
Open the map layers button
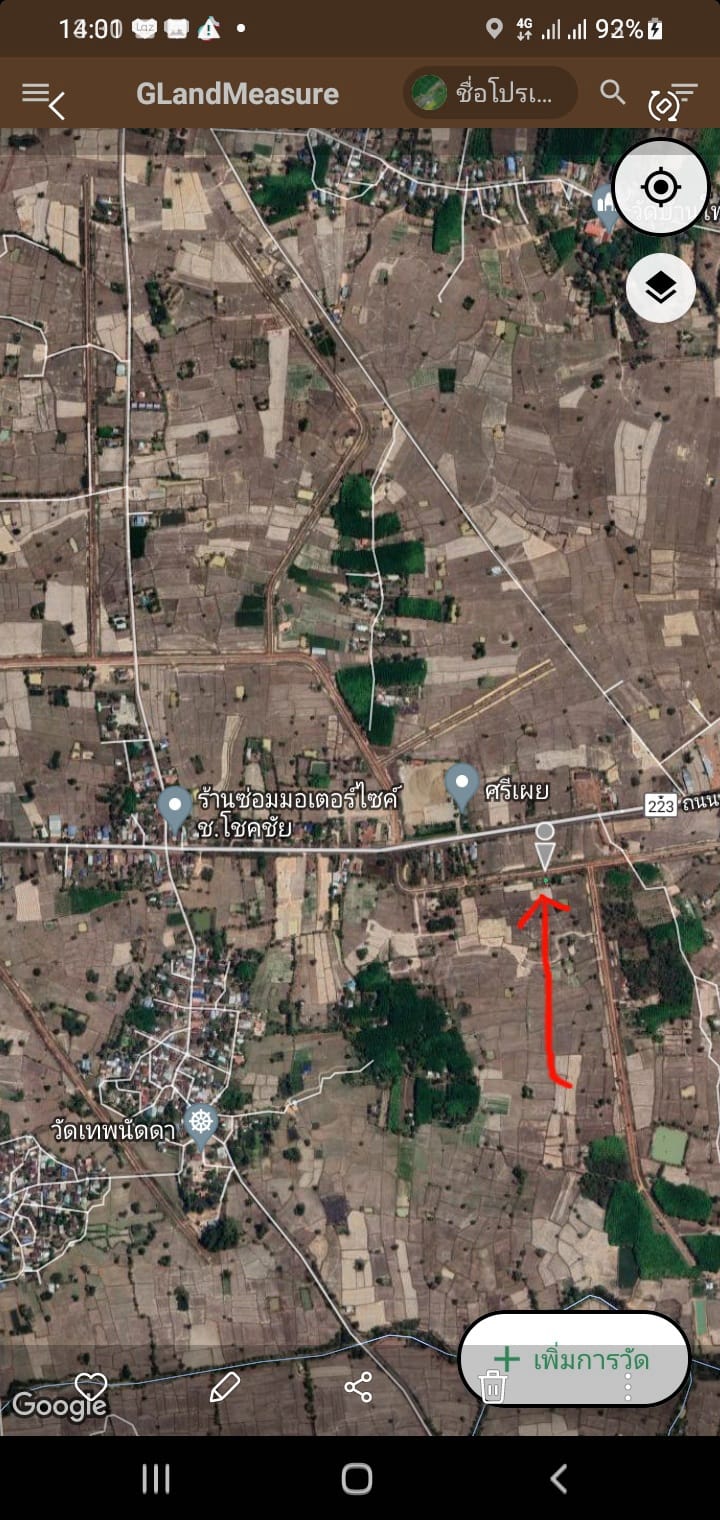tap(661, 289)
